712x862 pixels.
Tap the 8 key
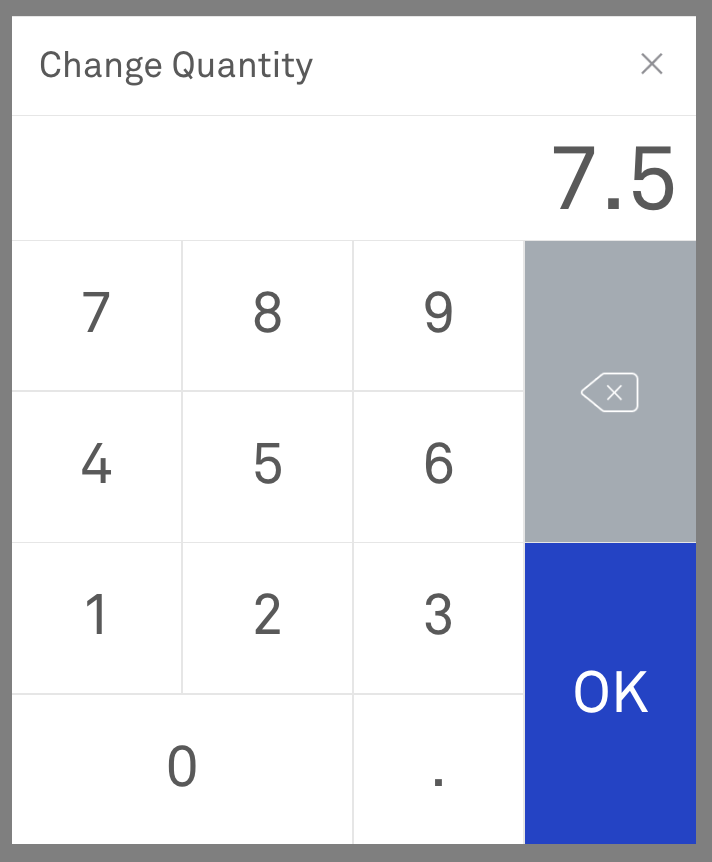click(x=267, y=315)
